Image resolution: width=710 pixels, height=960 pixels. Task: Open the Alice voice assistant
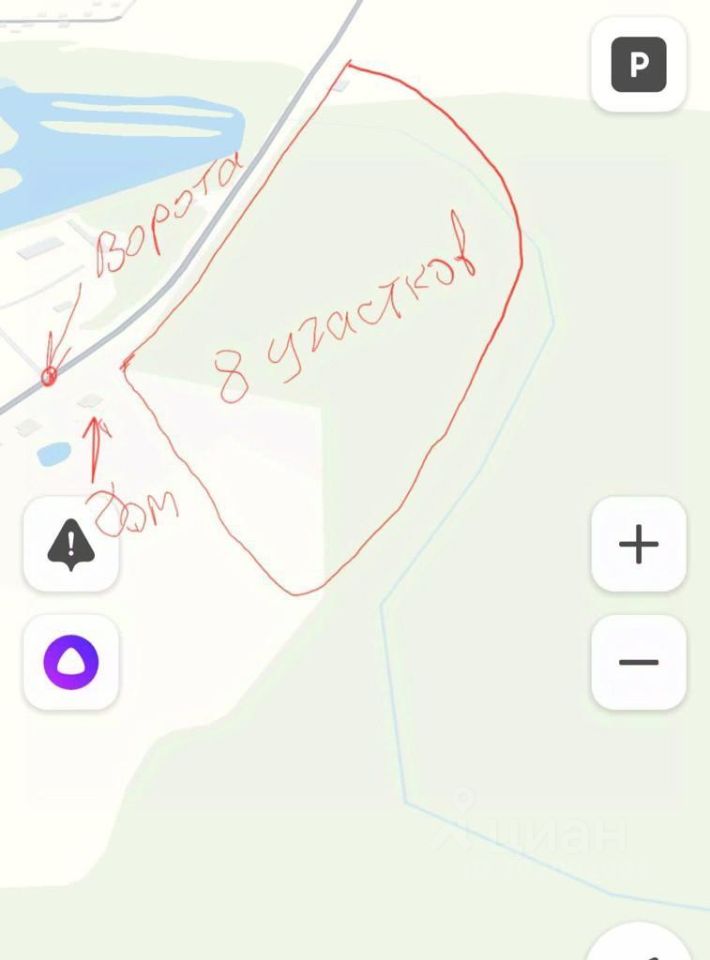click(71, 662)
